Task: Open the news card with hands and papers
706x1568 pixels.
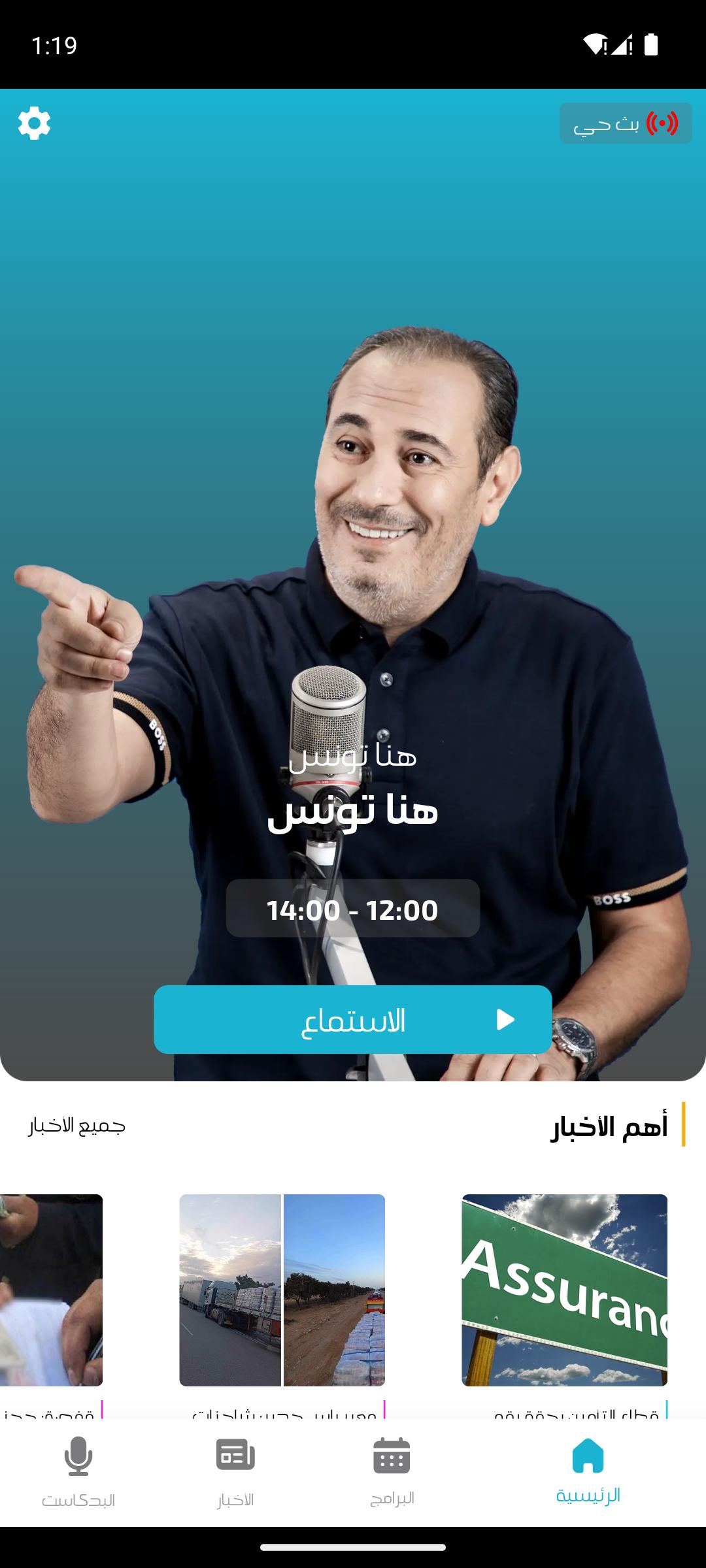Action: [51, 1290]
